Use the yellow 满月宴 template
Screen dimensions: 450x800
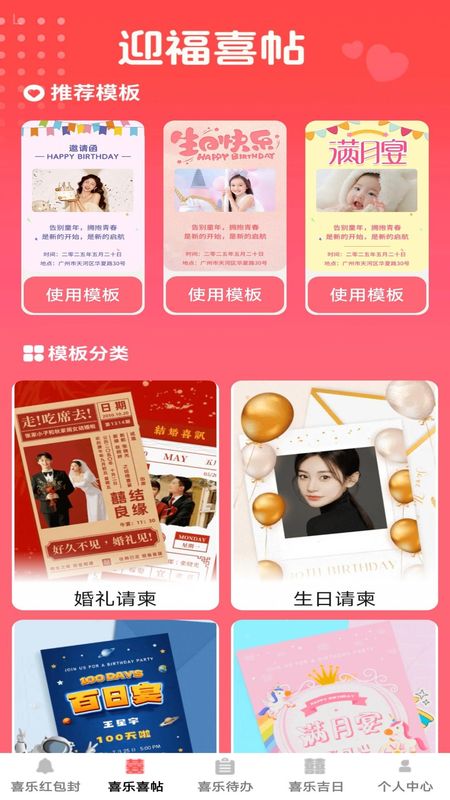coord(366,294)
